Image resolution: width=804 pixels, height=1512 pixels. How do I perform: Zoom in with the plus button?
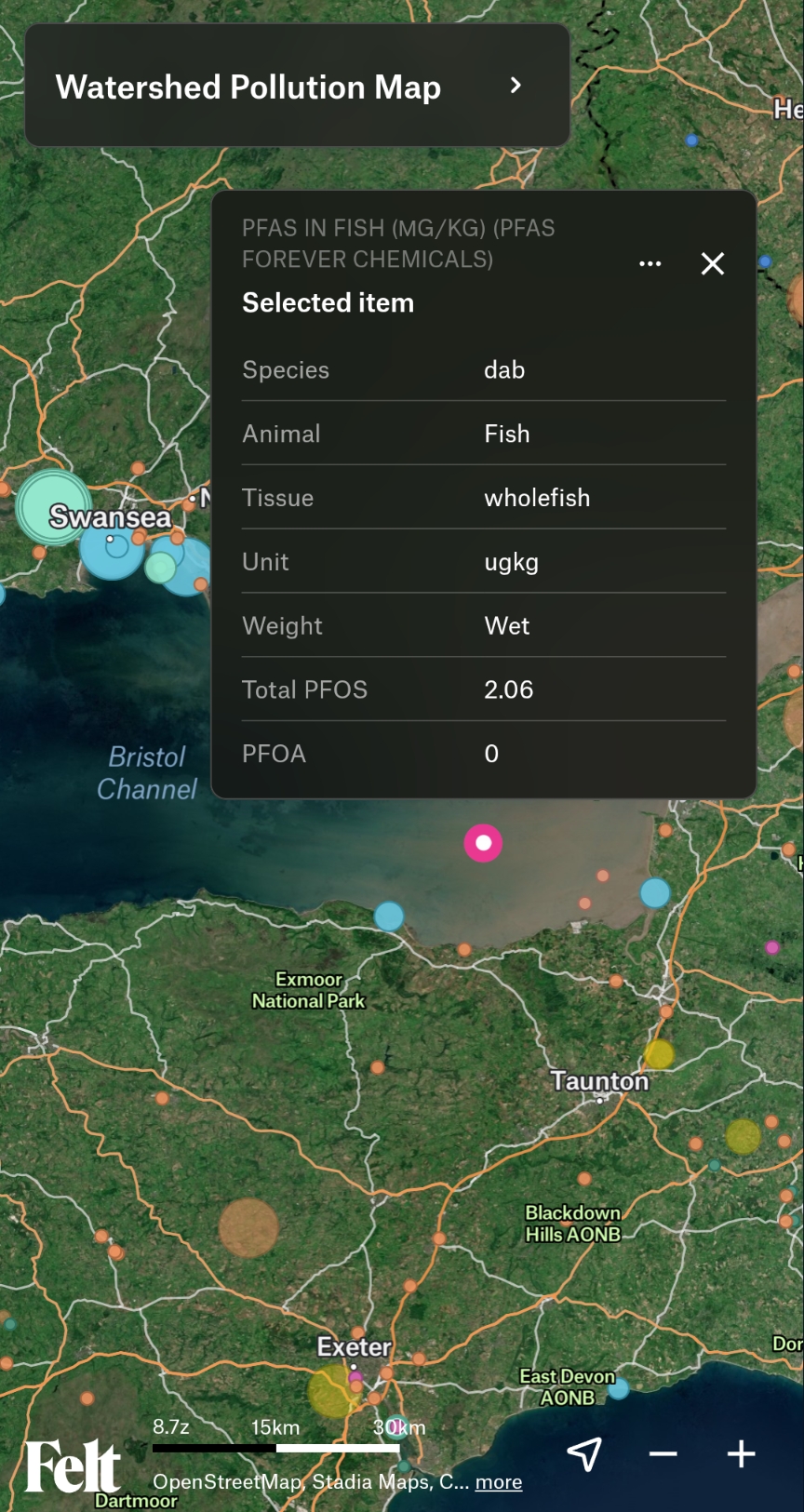click(741, 1453)
